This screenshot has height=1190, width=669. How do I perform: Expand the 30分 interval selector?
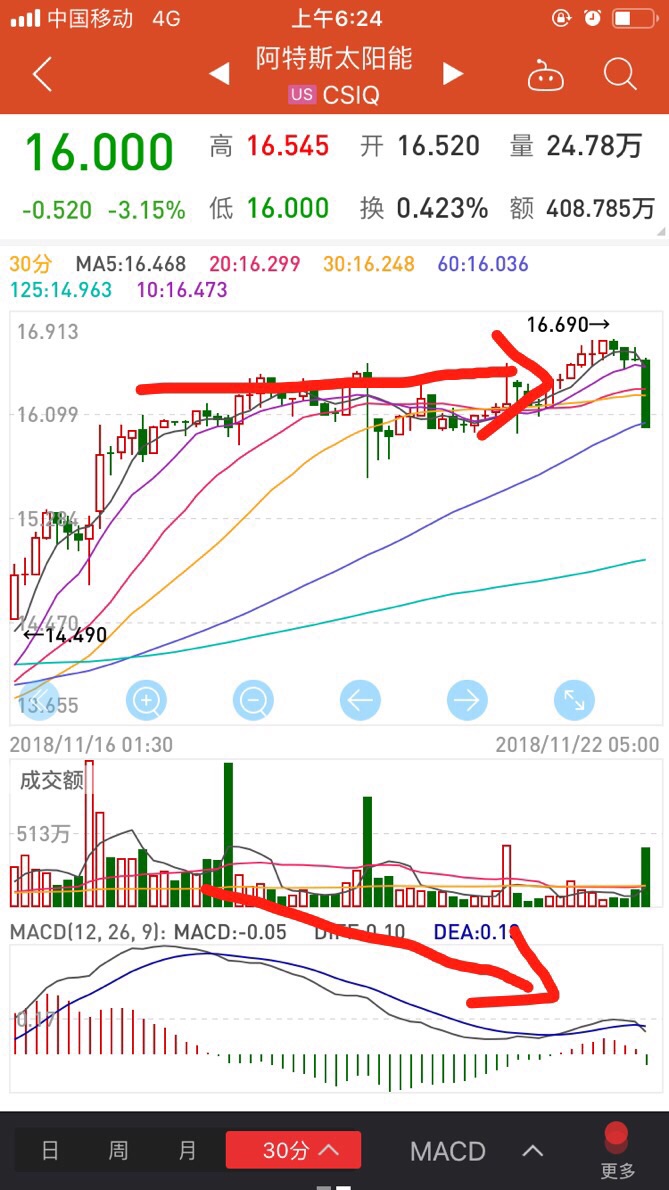point(293,1151)
